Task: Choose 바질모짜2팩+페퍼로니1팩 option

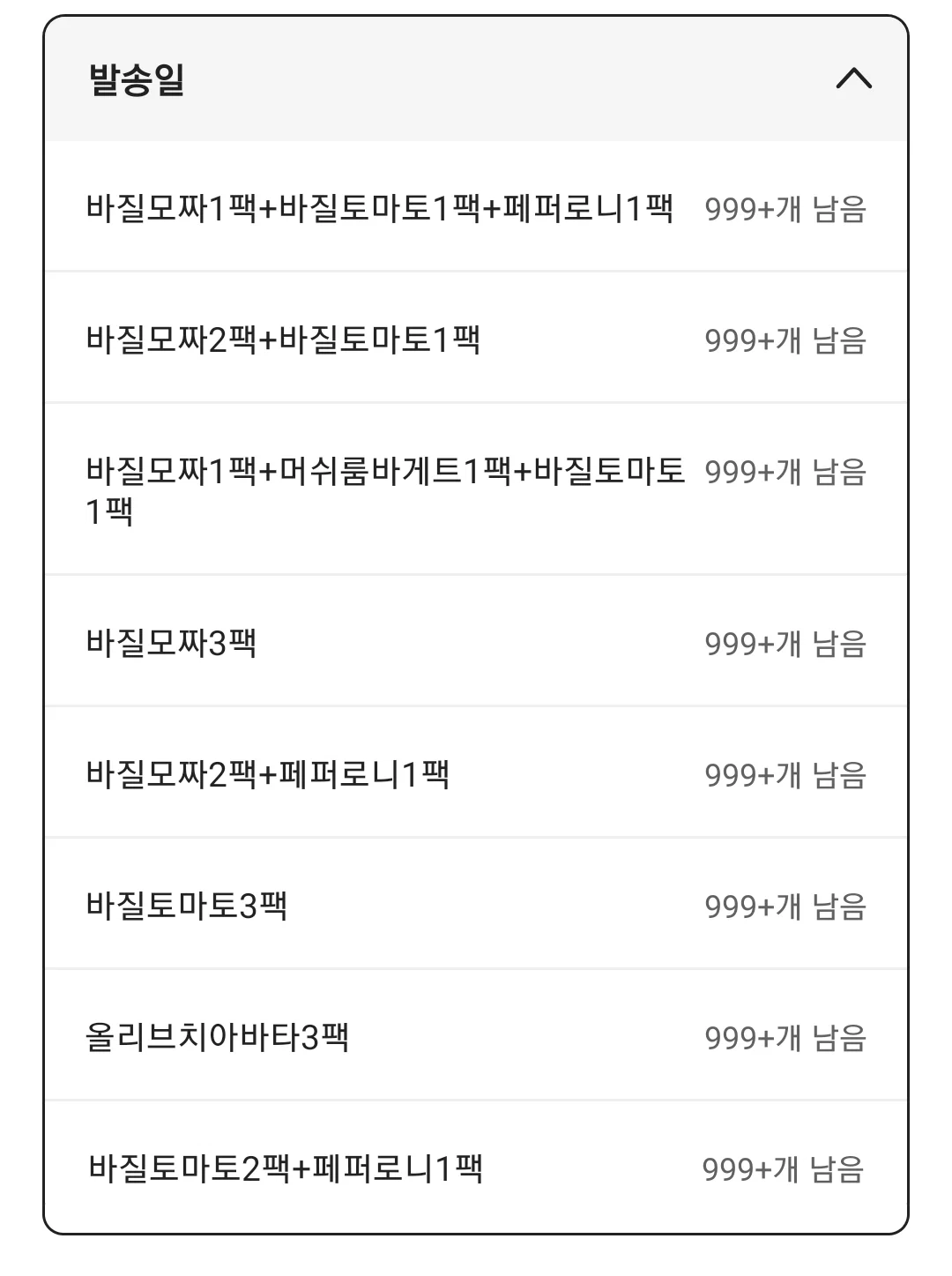Action: (476, 773)
